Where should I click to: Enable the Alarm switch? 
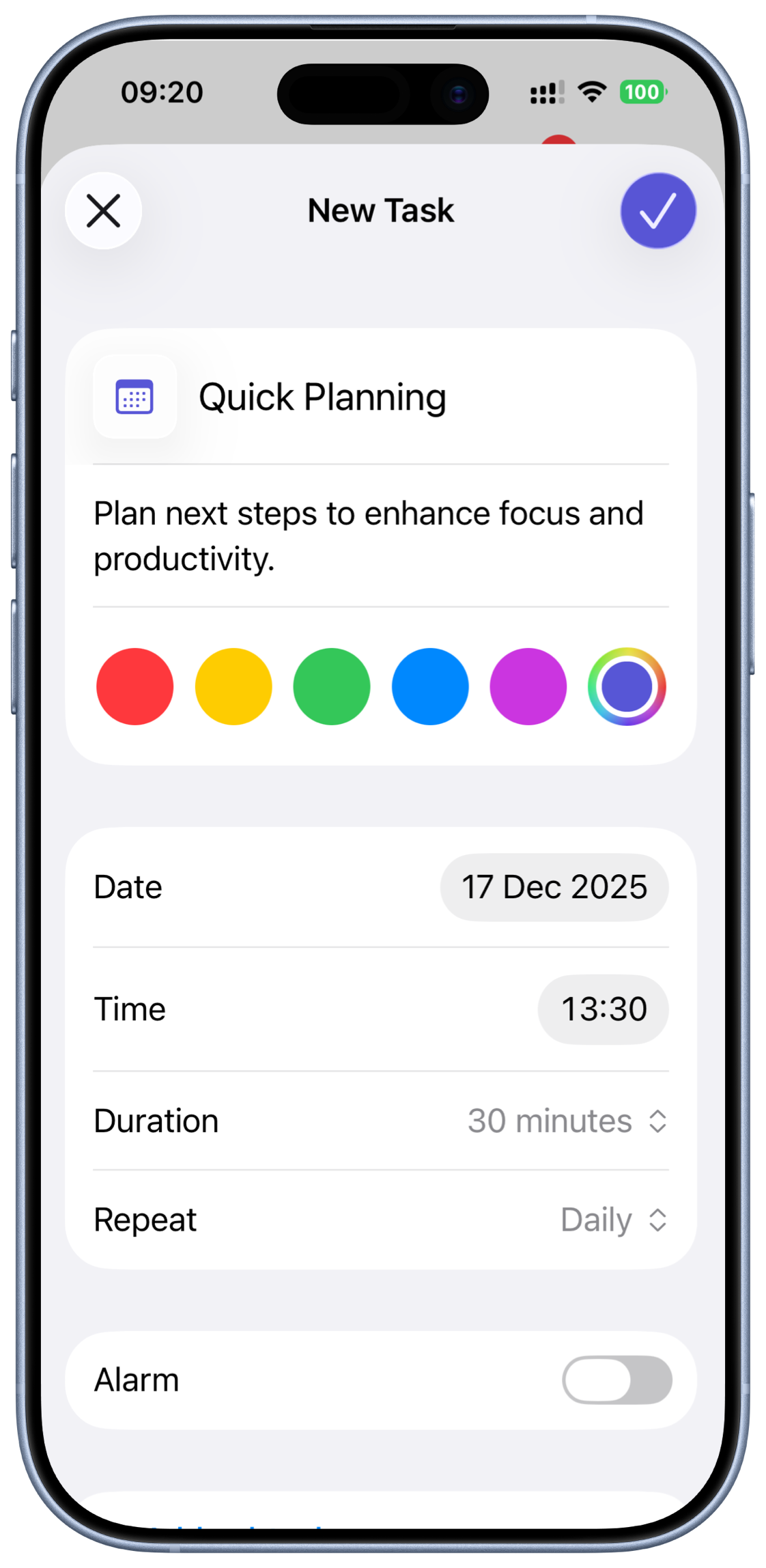616,1380
